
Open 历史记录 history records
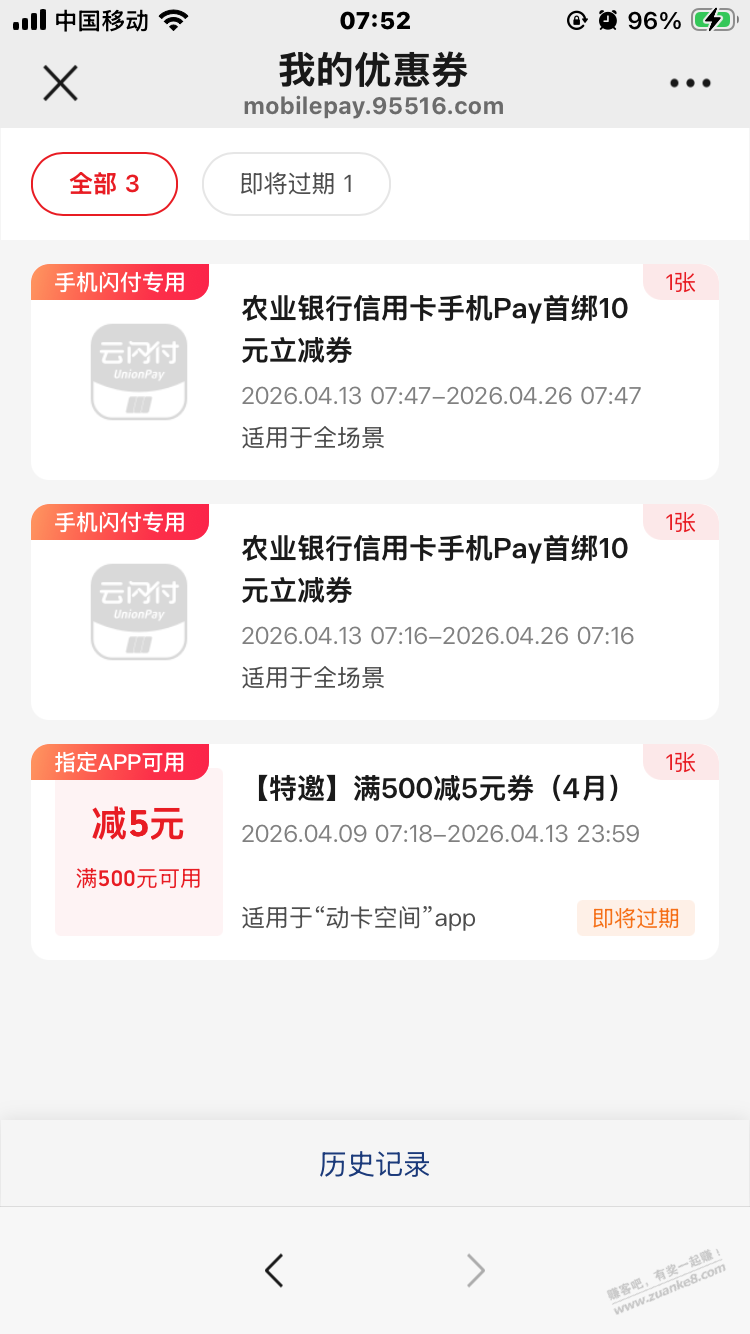(374, 1163)
